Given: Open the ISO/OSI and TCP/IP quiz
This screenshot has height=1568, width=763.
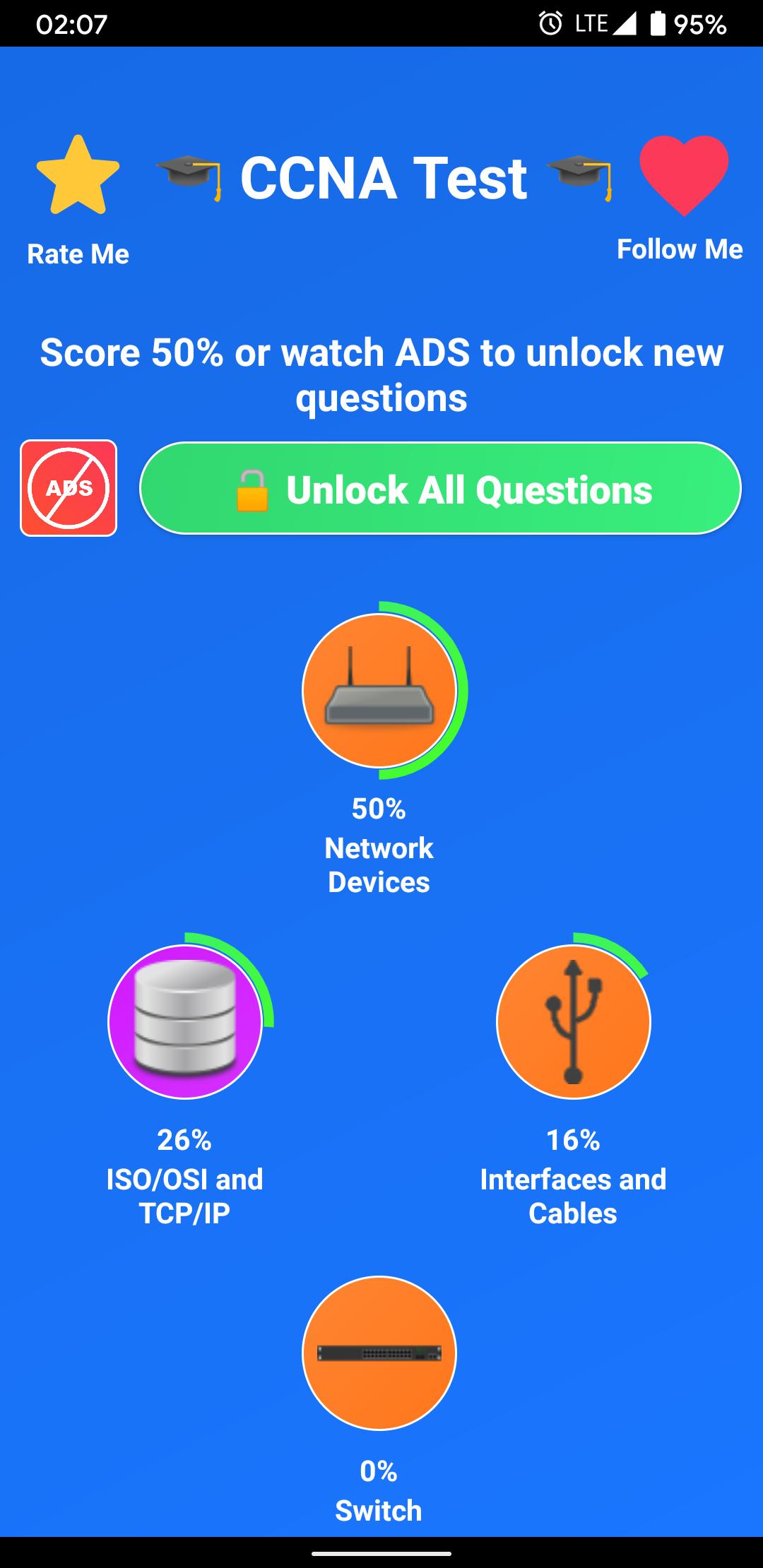Looking at the screenshot, I should click(x=185, y=1021).
